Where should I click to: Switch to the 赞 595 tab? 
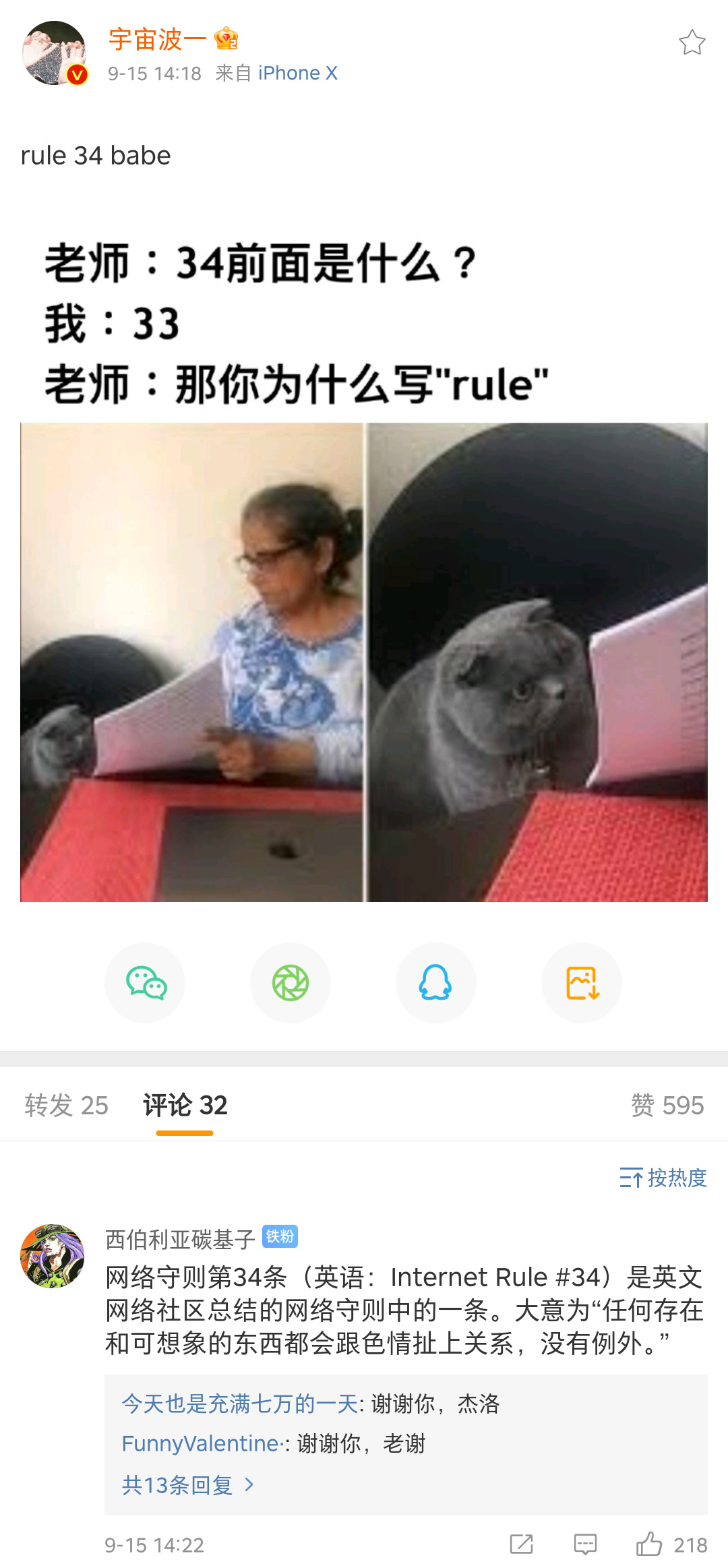tap(667, 1105)
